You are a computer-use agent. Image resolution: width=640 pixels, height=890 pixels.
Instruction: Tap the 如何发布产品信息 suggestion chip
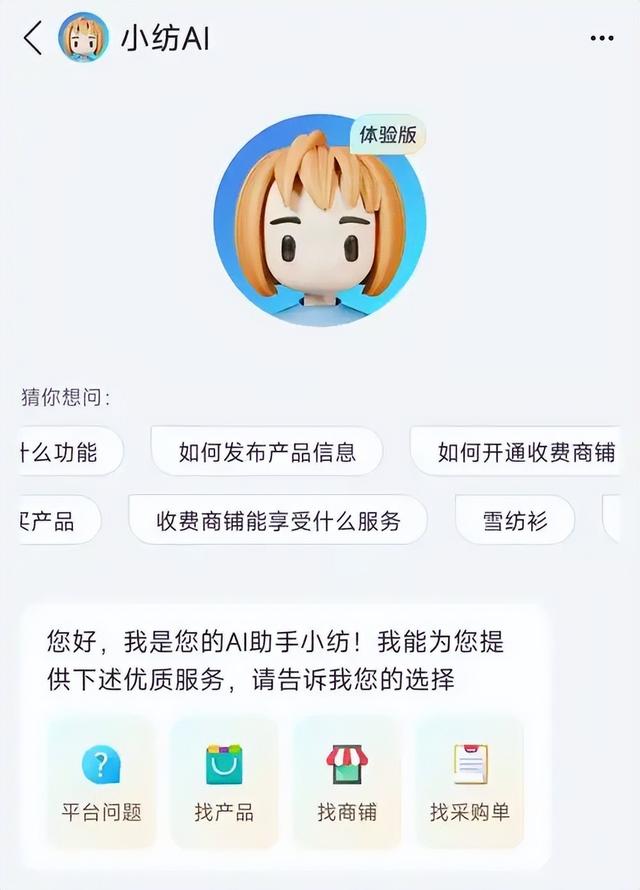267,452
